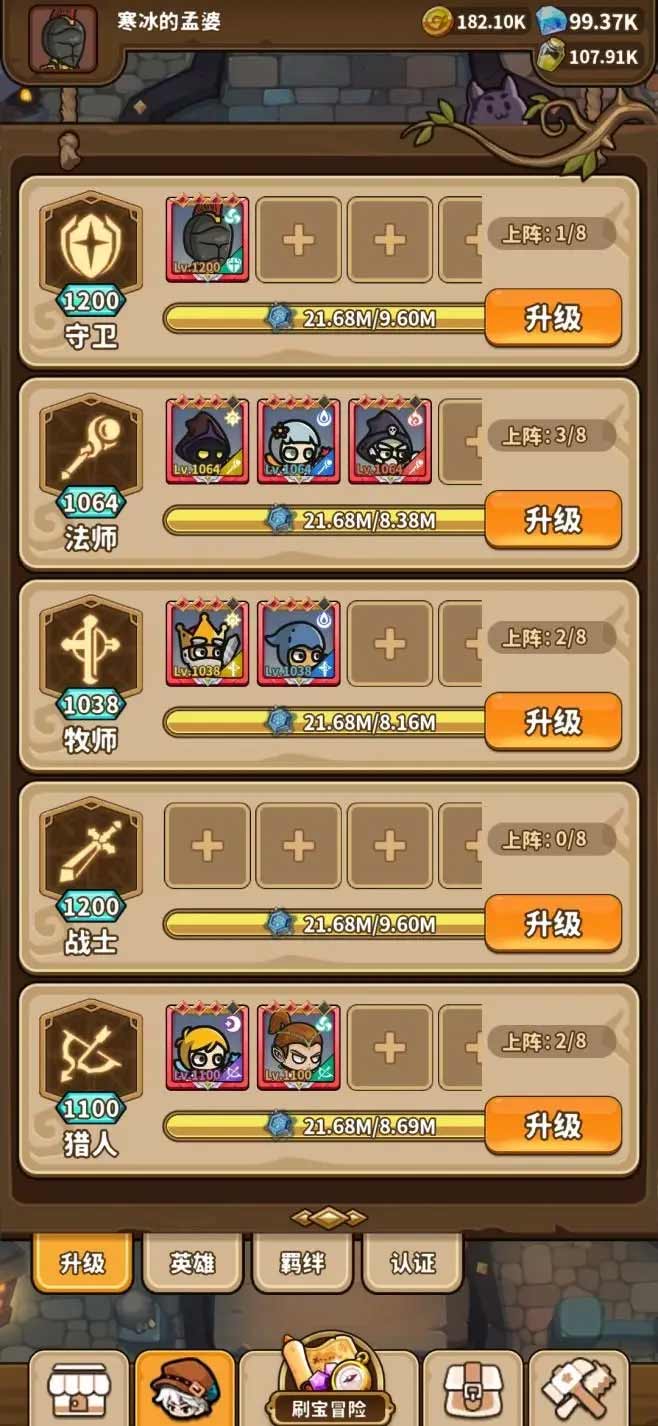Upgrade the 牧师 class with 升级

(x=553, y=721)
